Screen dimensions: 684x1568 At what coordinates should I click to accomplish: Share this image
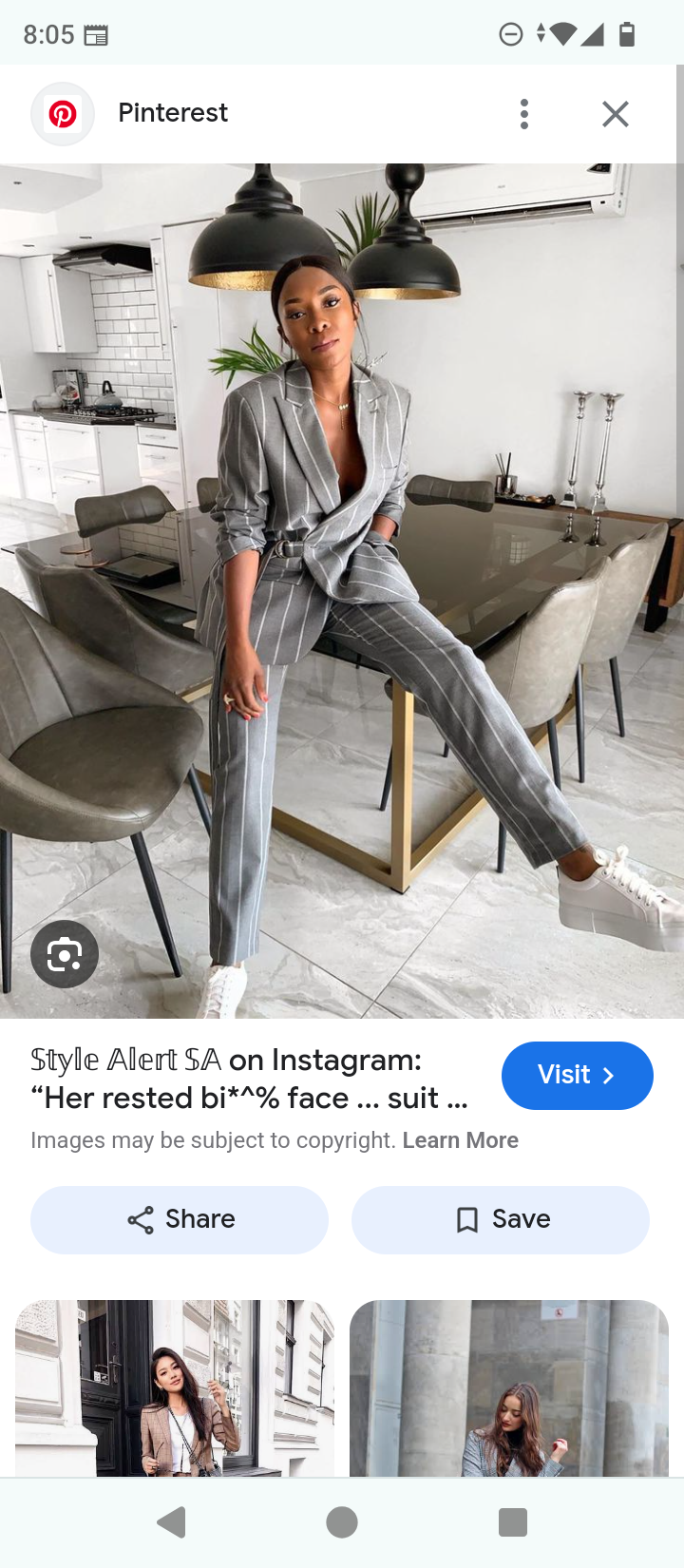(180, 1219)
